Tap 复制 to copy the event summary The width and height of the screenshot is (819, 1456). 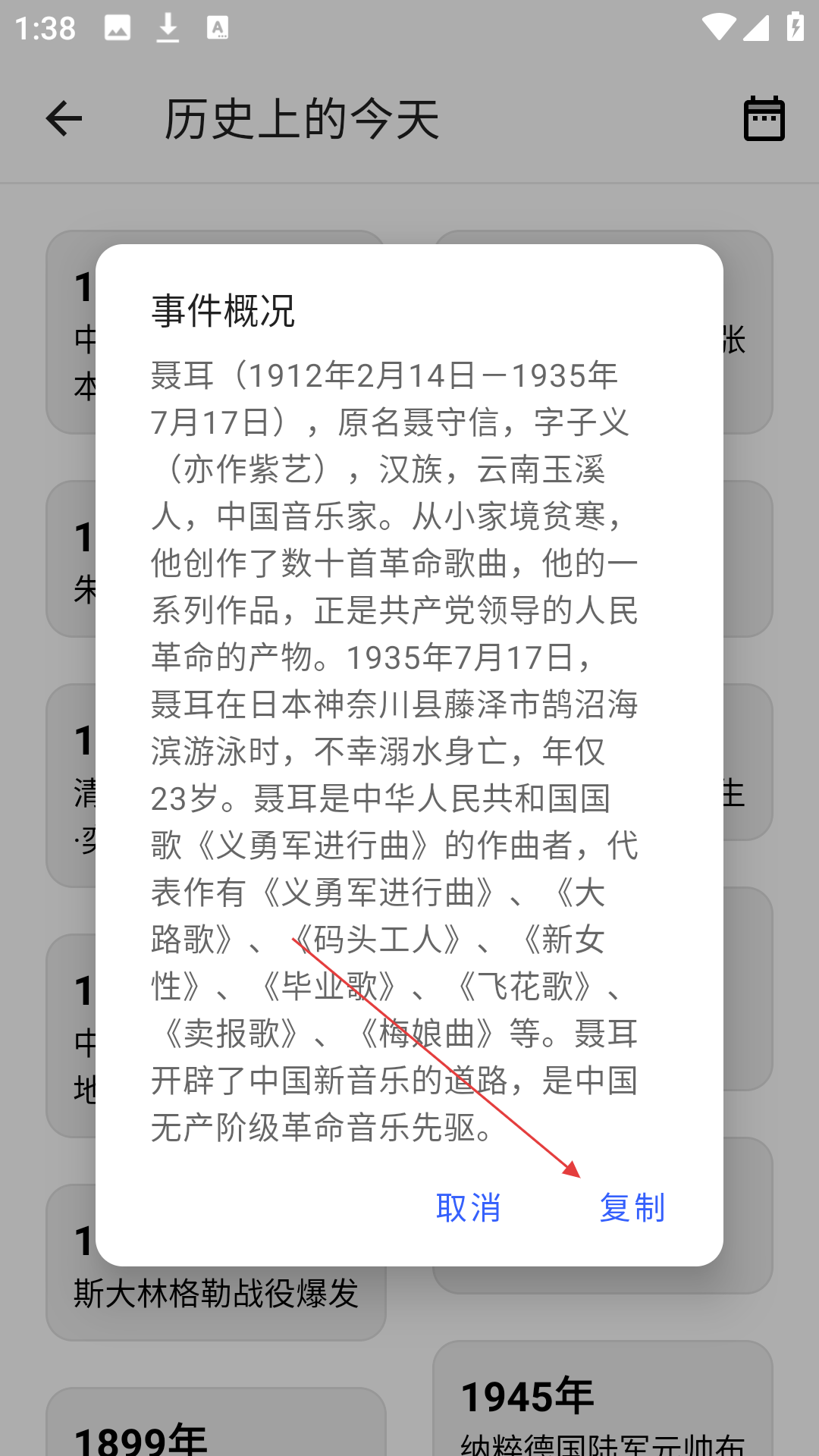point(632,1207)
